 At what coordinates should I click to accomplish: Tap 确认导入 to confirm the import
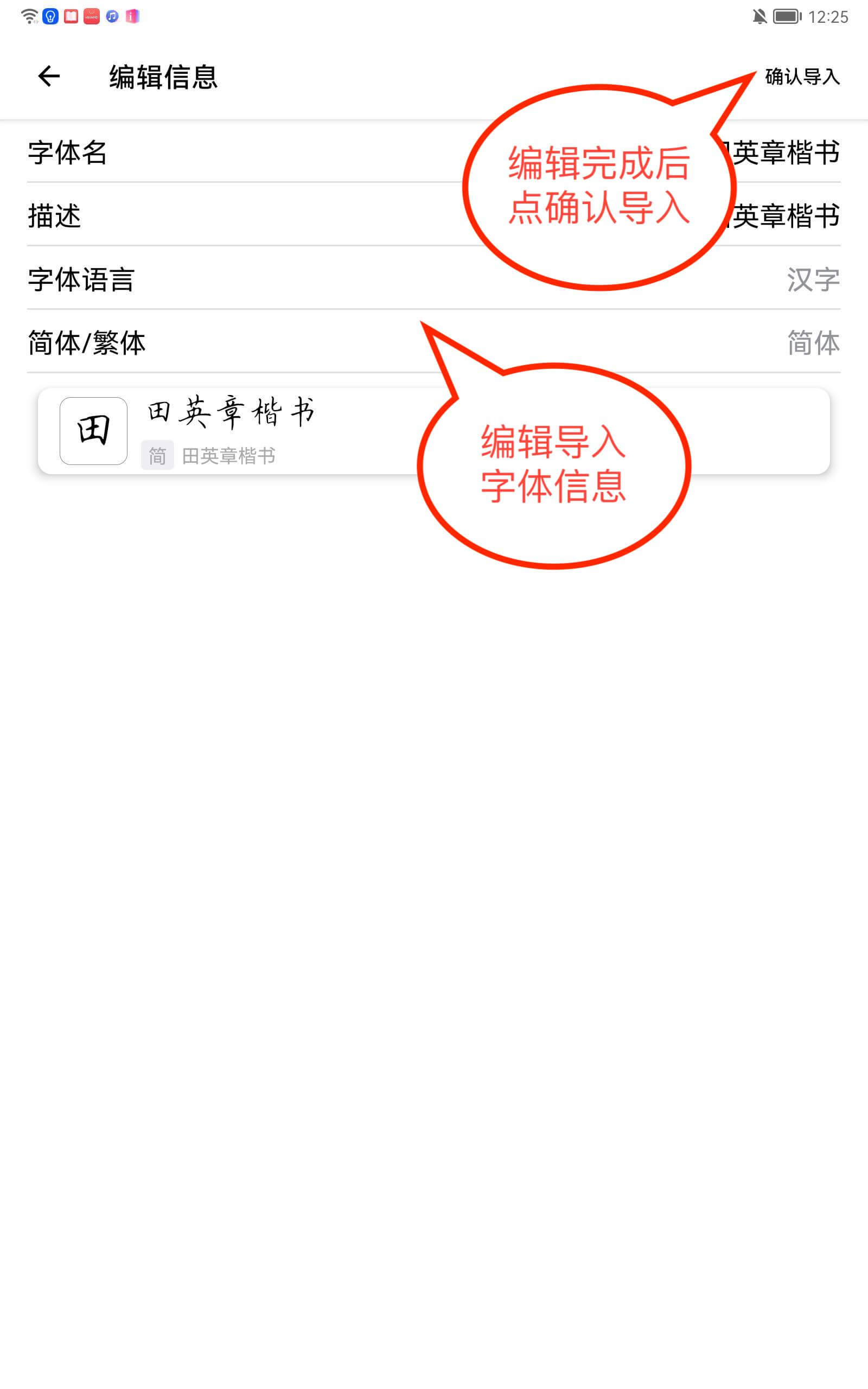pos(801,77)
